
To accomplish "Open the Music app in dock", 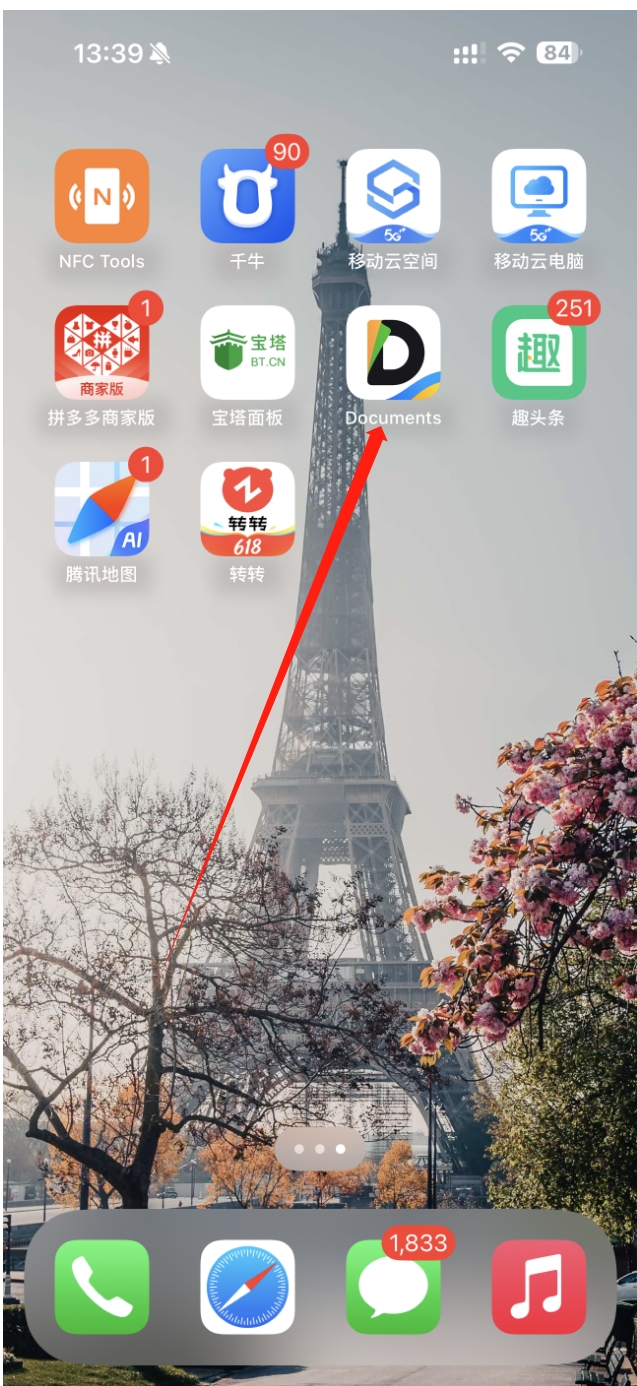I will click(539, 1287).
